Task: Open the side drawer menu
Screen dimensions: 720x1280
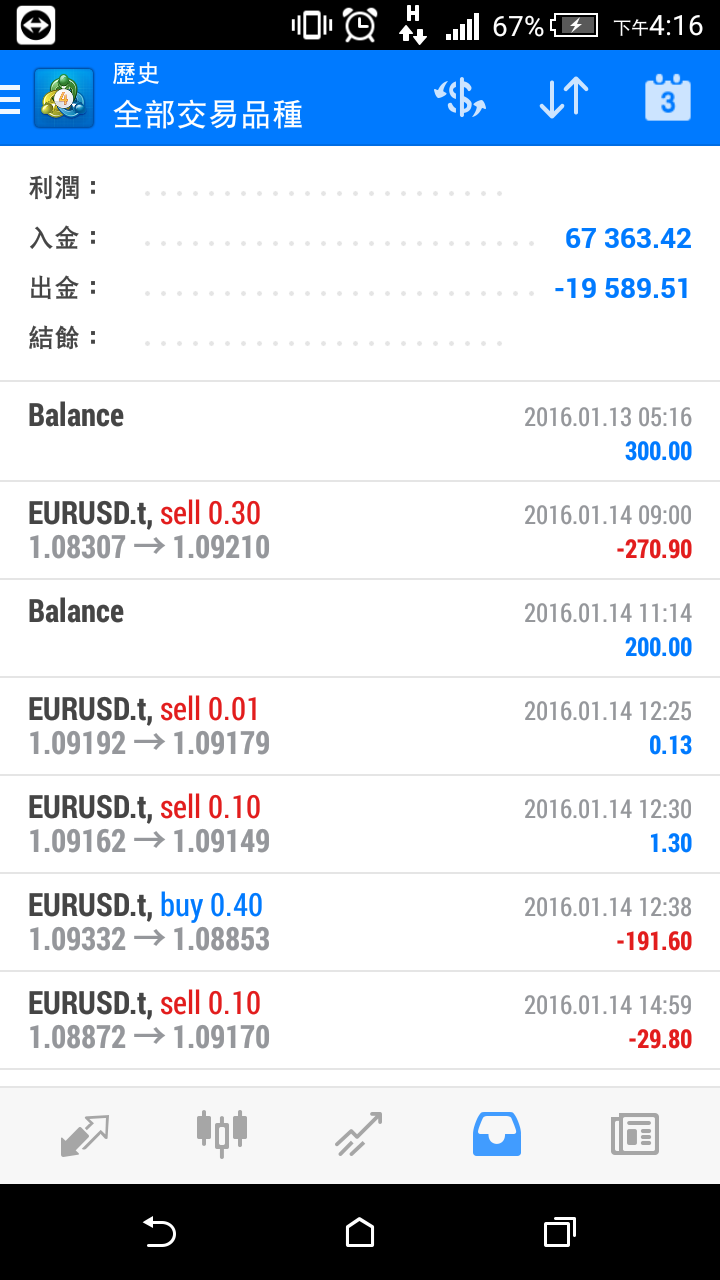Action: (x=12, y=99)
